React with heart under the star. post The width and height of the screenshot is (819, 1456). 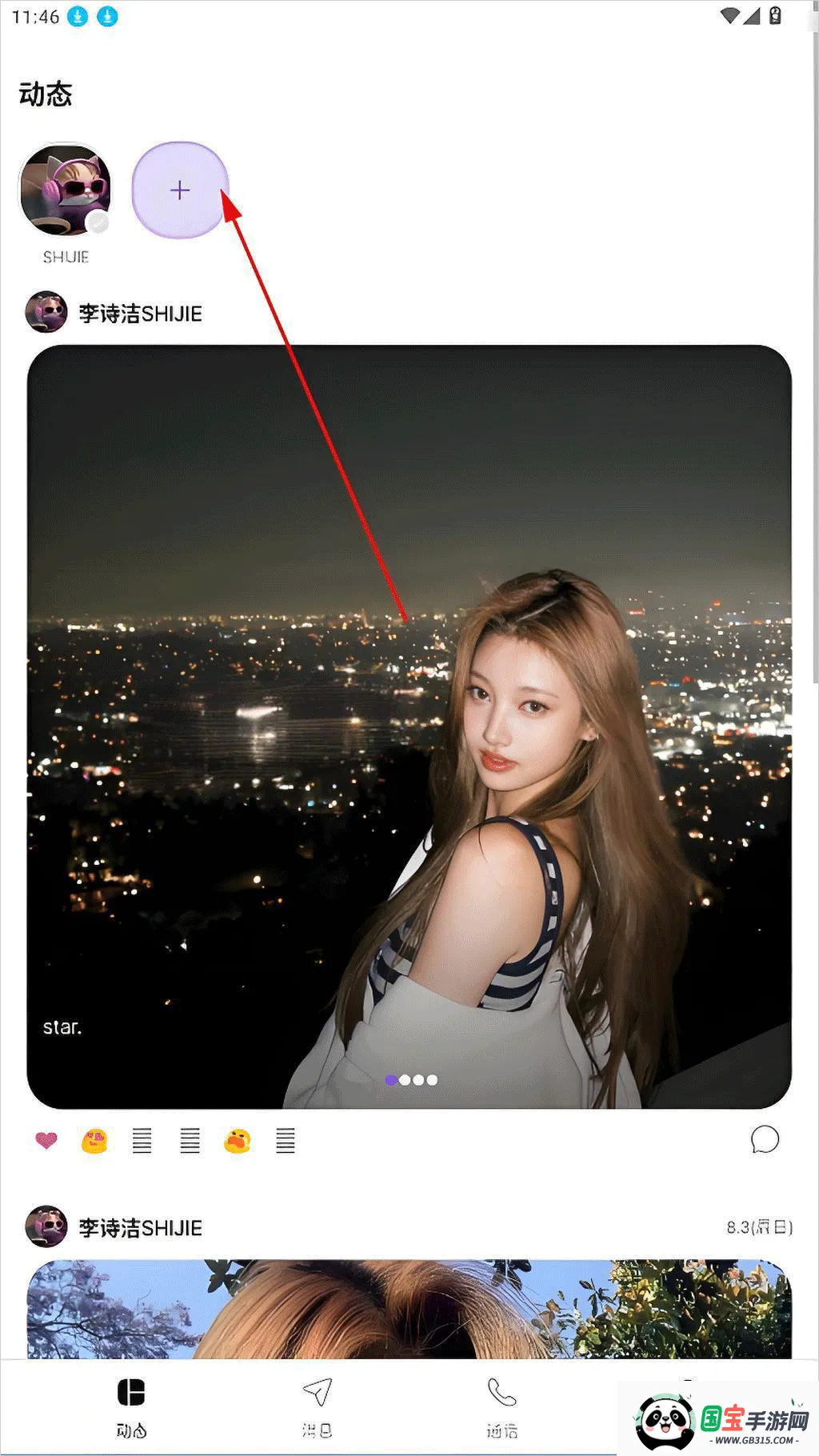tap(46, 1140)
